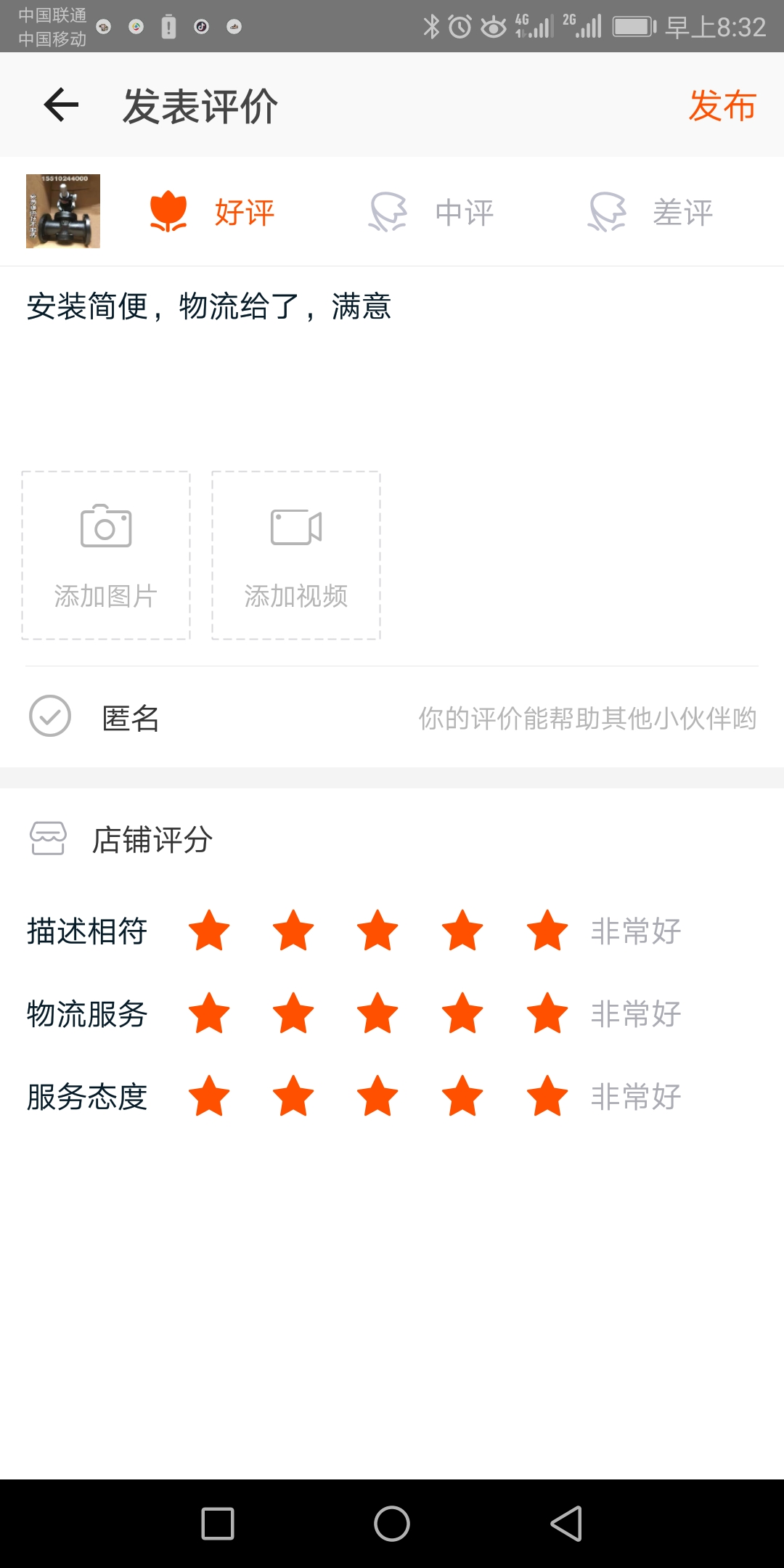Screen dimensions: 784x1568
Task: Toggle the 匿名 anonymous checkbox
Action: [x=50, y=716]
